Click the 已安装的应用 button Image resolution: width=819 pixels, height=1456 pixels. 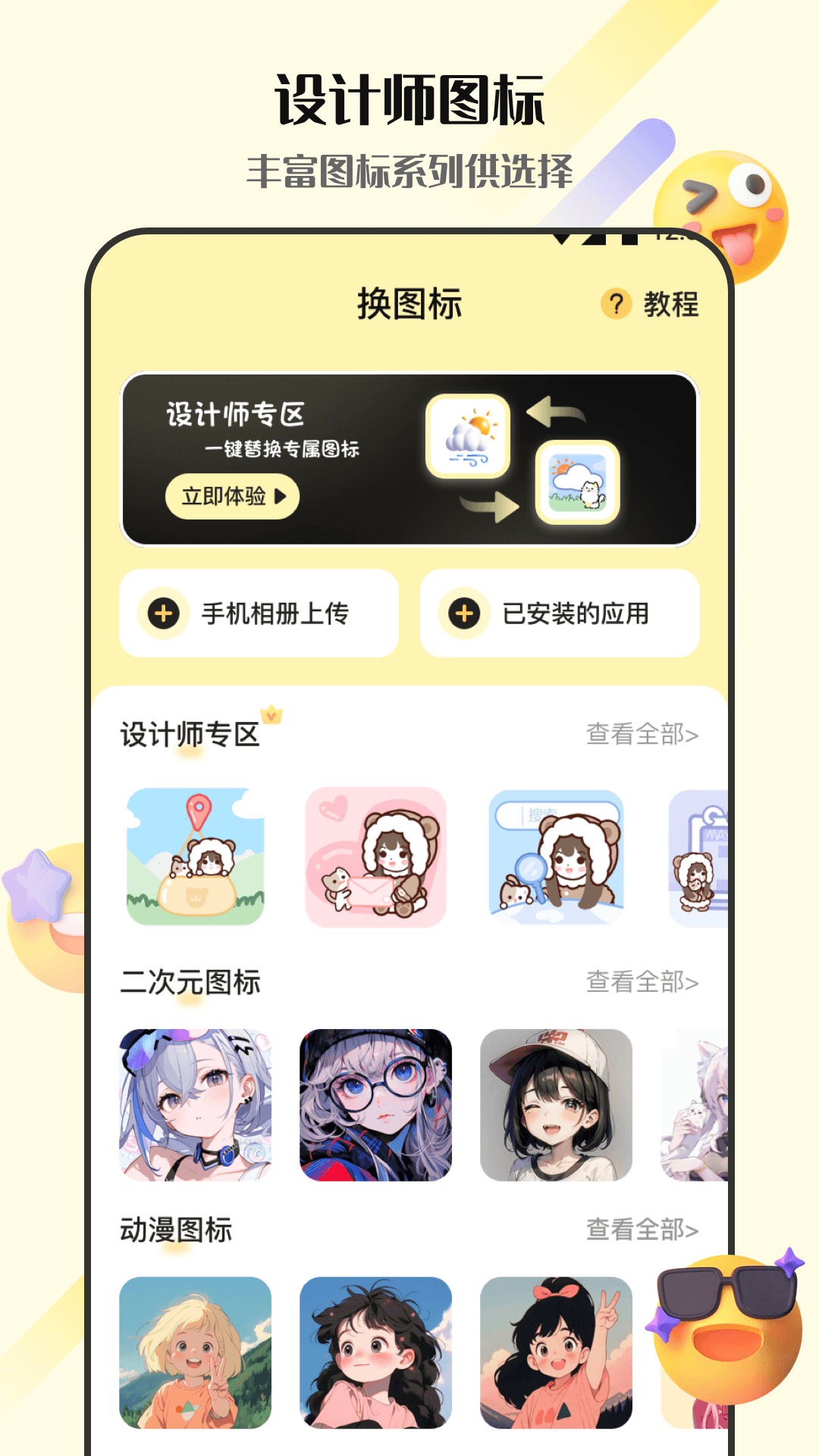click(559, 613)
